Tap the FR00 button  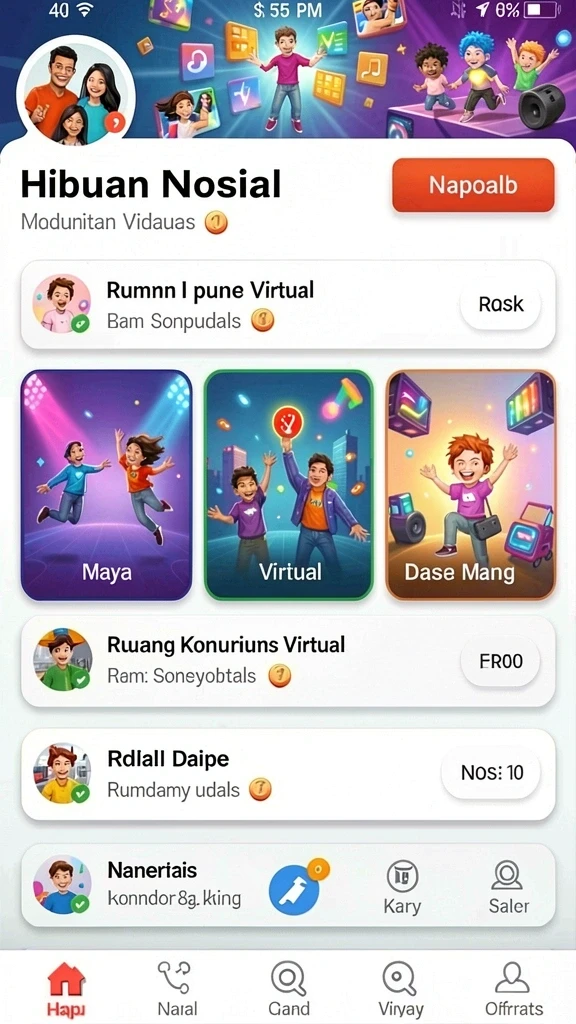coord(501,661)
